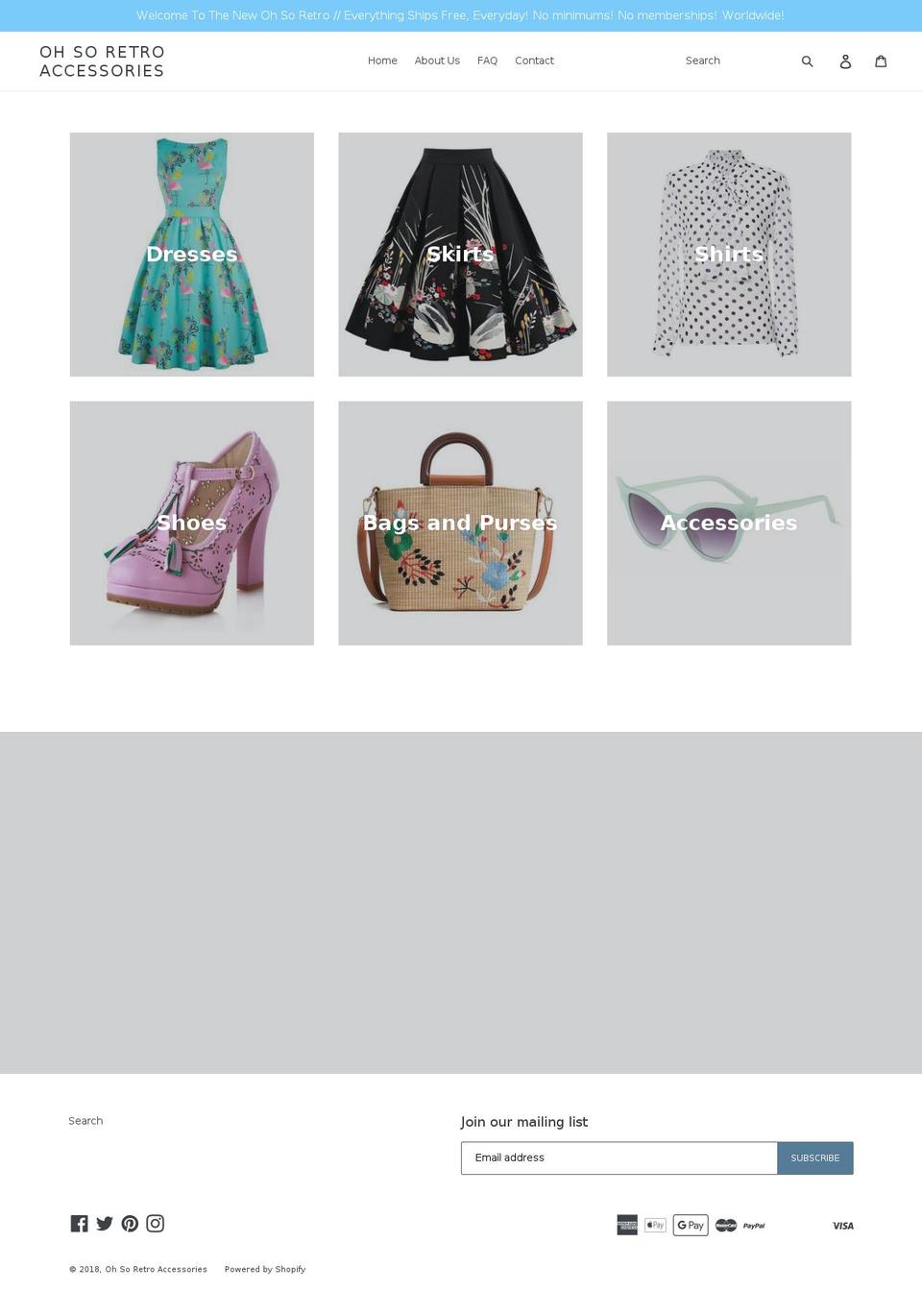This screenshot has height=1316, width=922.
Task: Open the account login icon
Action: click(845, 61)
